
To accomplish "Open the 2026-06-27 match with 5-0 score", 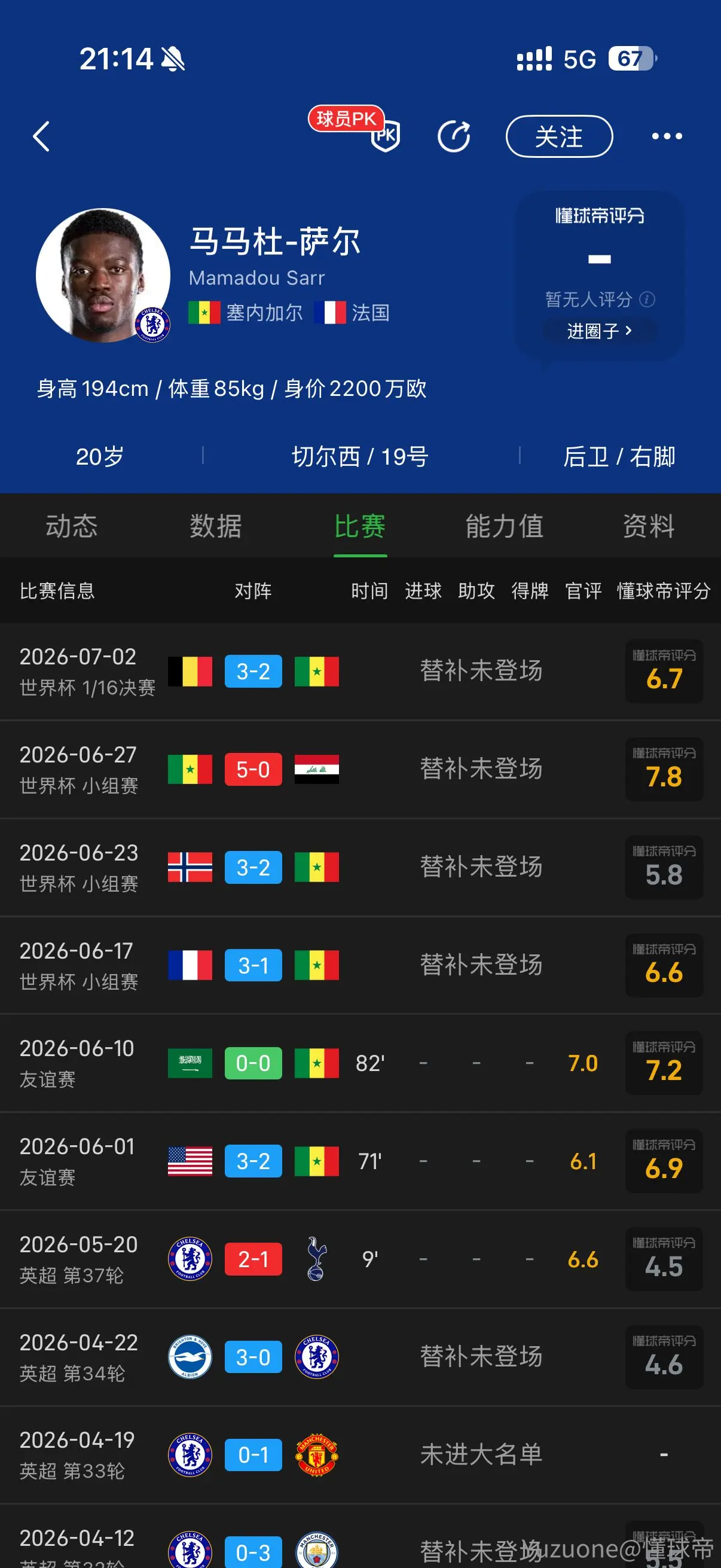I will click(x=360, y=770).
